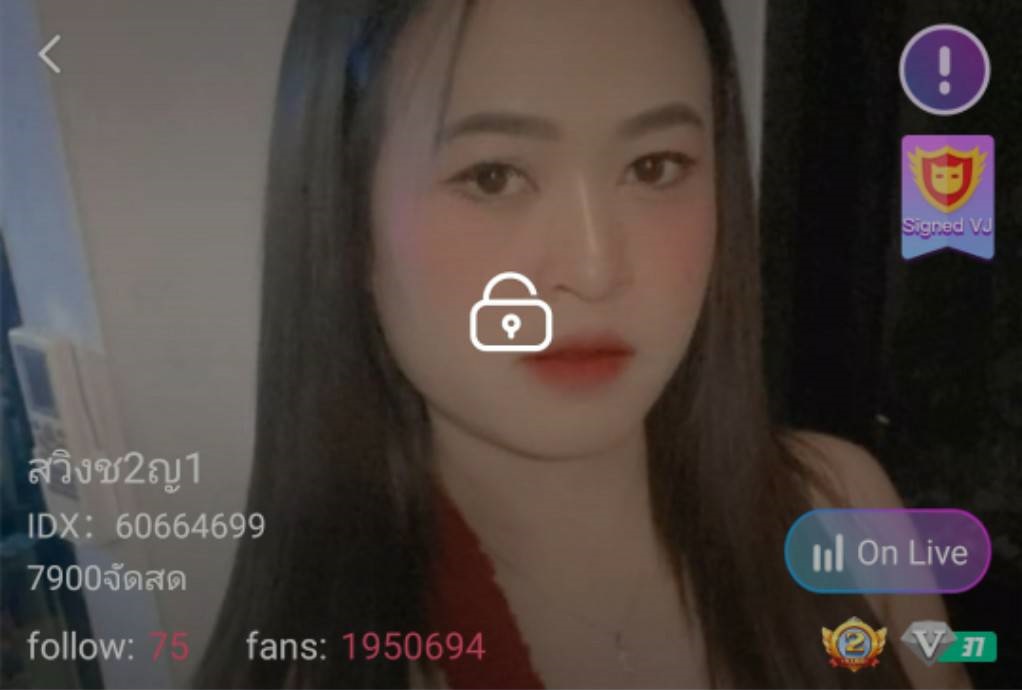Screen dimensions: 1022x690
Task: Go back using the top-left arrow
Action: (x=50, y=54)
